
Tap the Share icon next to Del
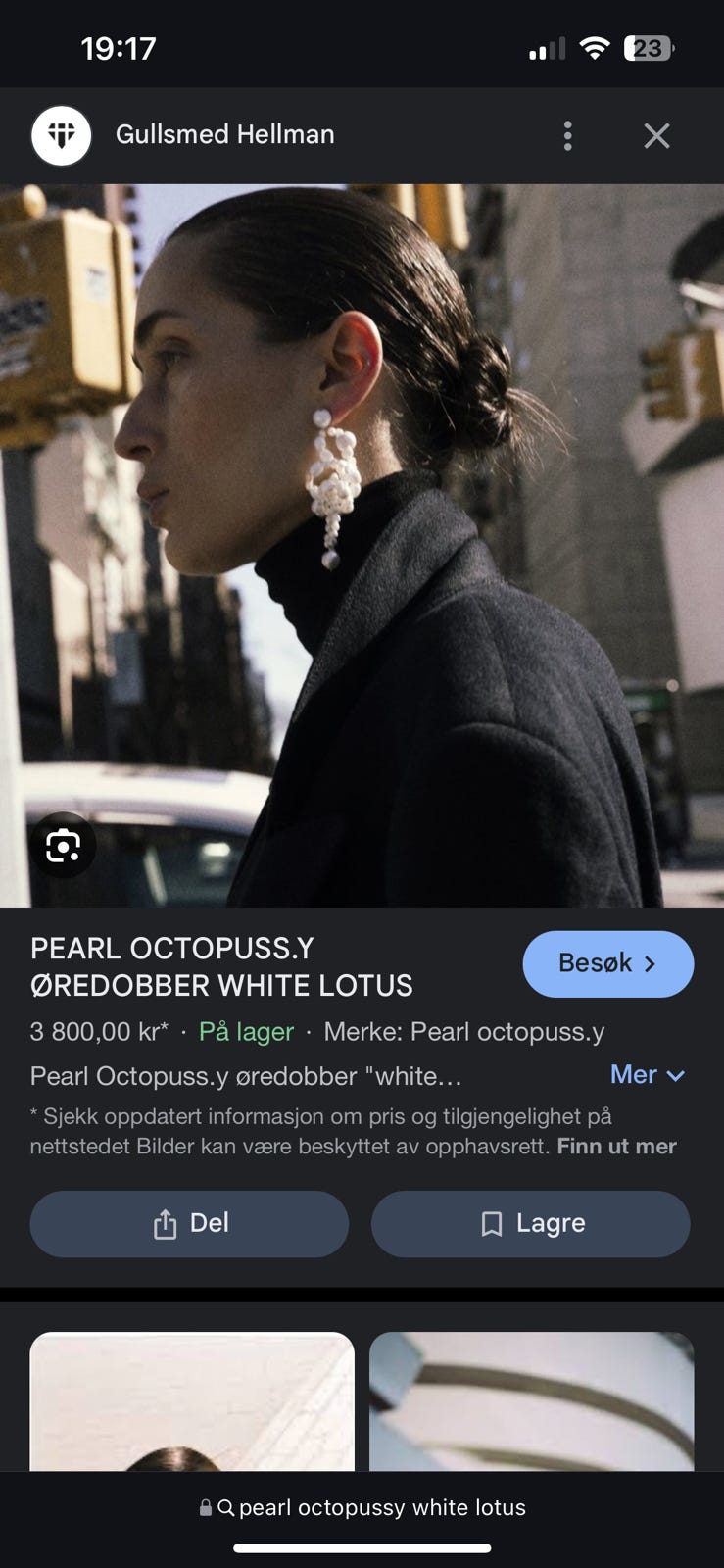(x=164, y=1223)
